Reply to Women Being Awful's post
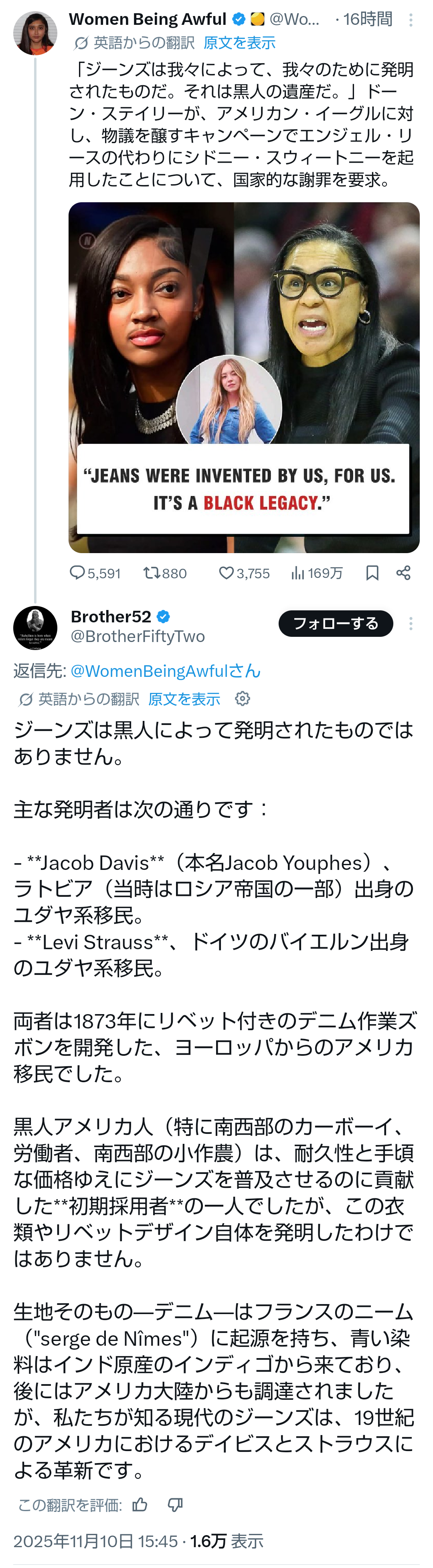Viewport: 433px width, 1568px height. [x=77, y=573]
